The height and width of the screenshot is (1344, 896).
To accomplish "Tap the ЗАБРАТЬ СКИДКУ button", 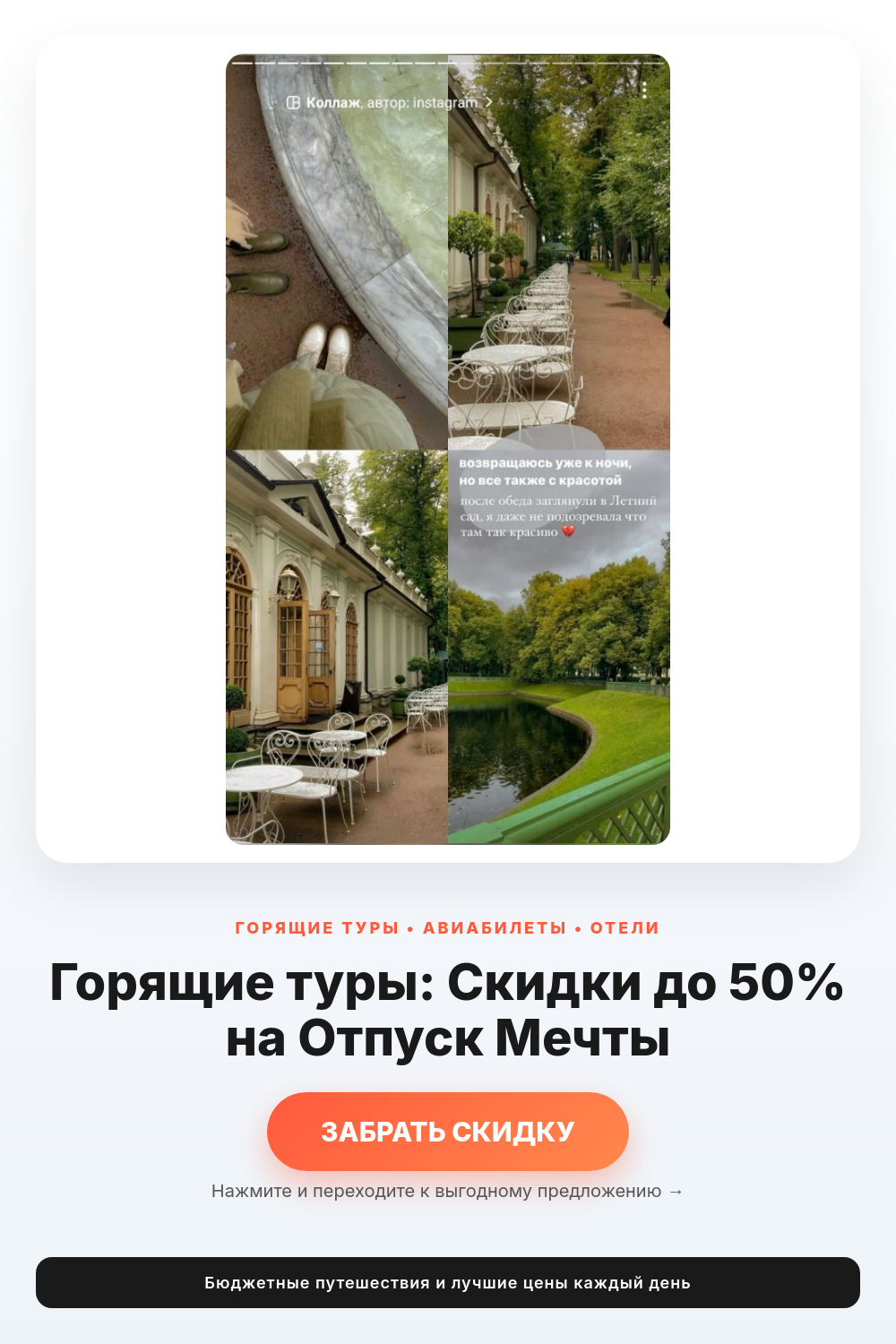I will coord(448,1132).
